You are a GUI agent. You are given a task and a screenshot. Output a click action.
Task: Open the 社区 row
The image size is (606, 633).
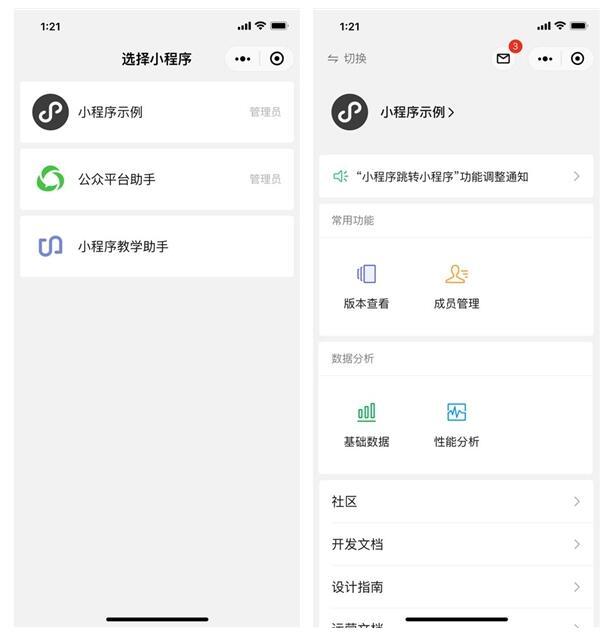pos(455,501)
